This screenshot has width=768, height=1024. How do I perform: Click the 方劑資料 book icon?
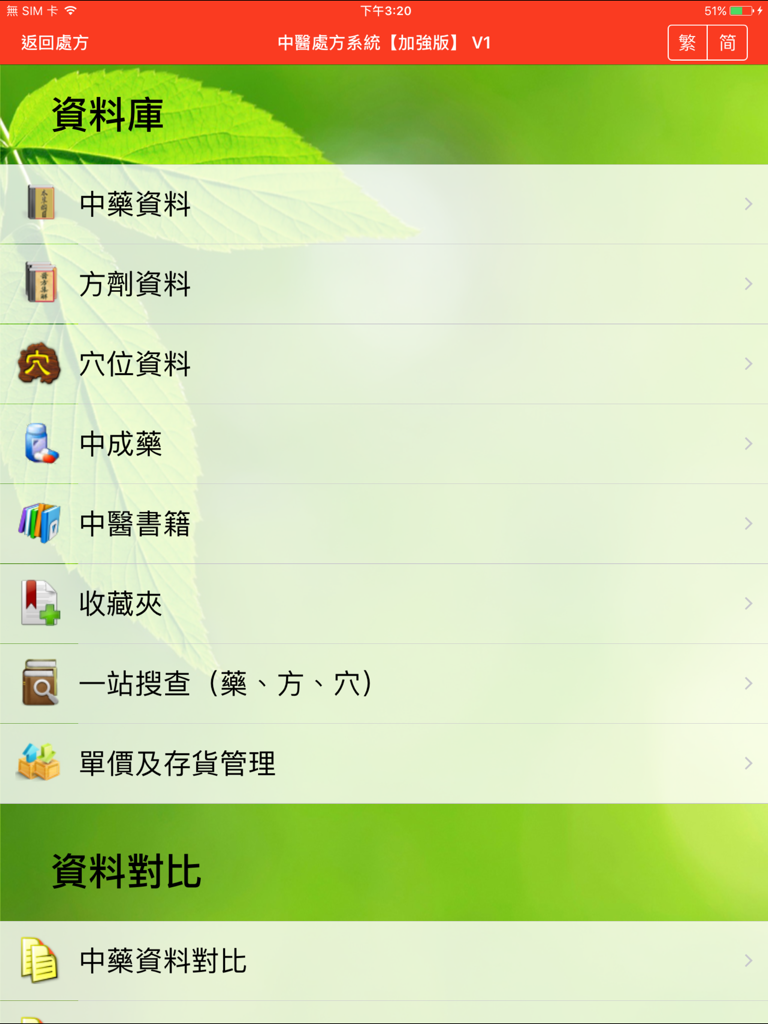40,284
